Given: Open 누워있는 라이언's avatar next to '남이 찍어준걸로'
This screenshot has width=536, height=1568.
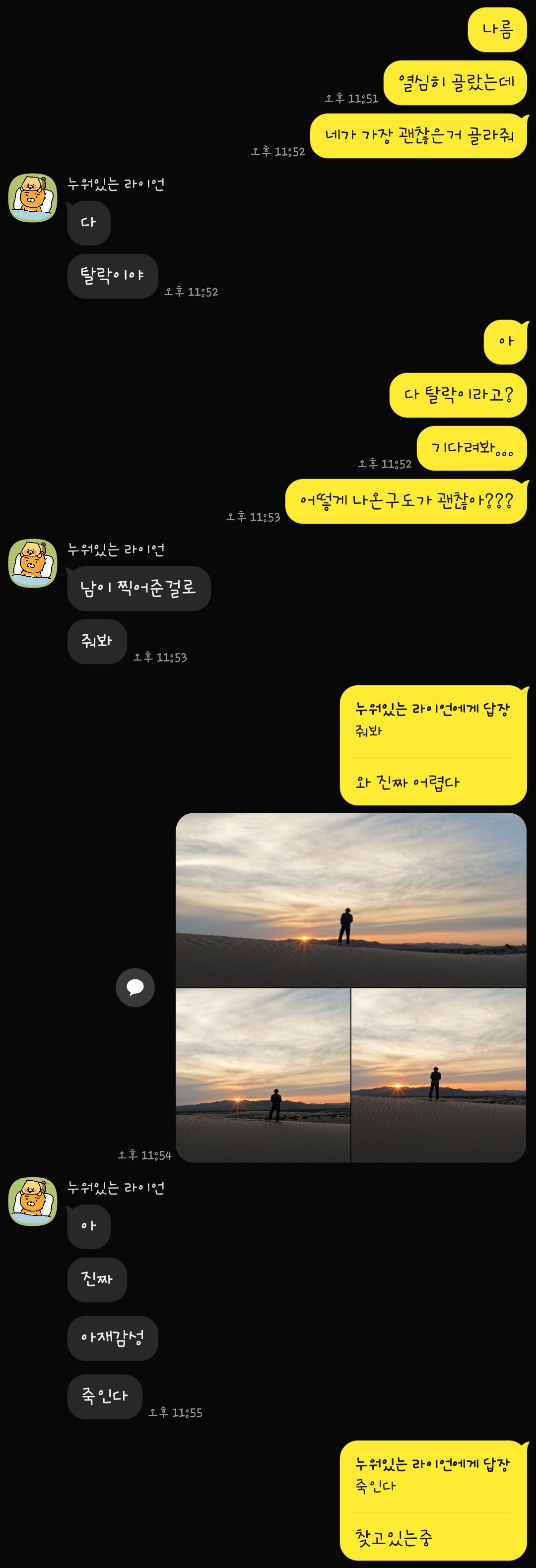Looking at the screenshot, I should [x=32, y=563].
